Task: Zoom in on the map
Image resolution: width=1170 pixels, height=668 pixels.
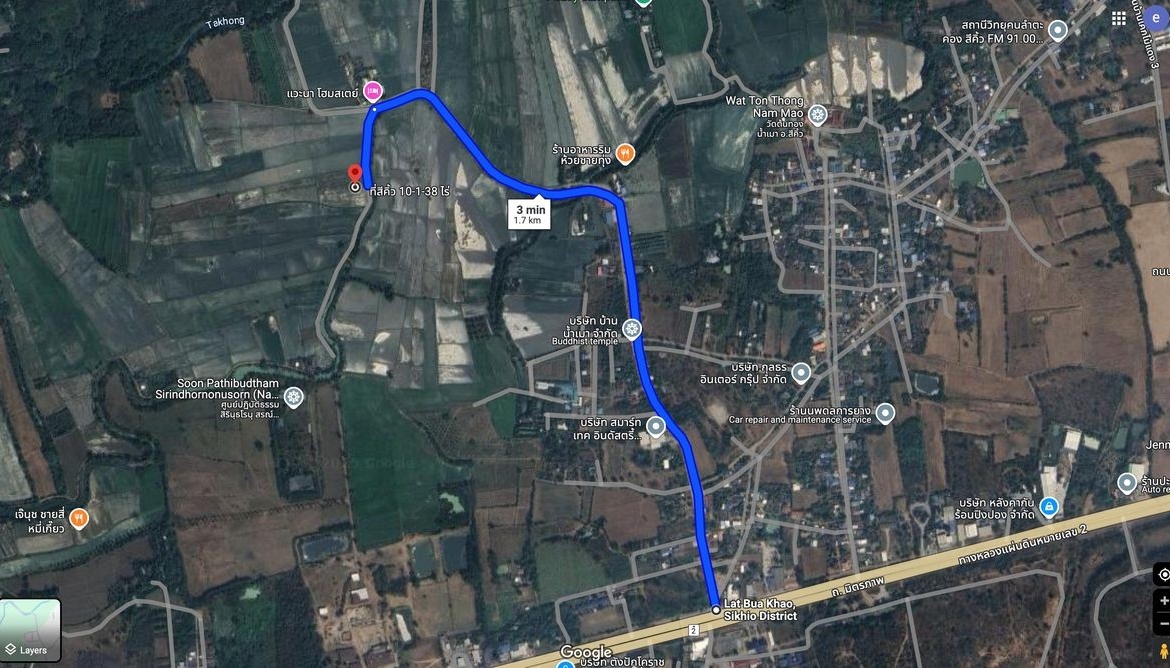Action: point(1163,600)
